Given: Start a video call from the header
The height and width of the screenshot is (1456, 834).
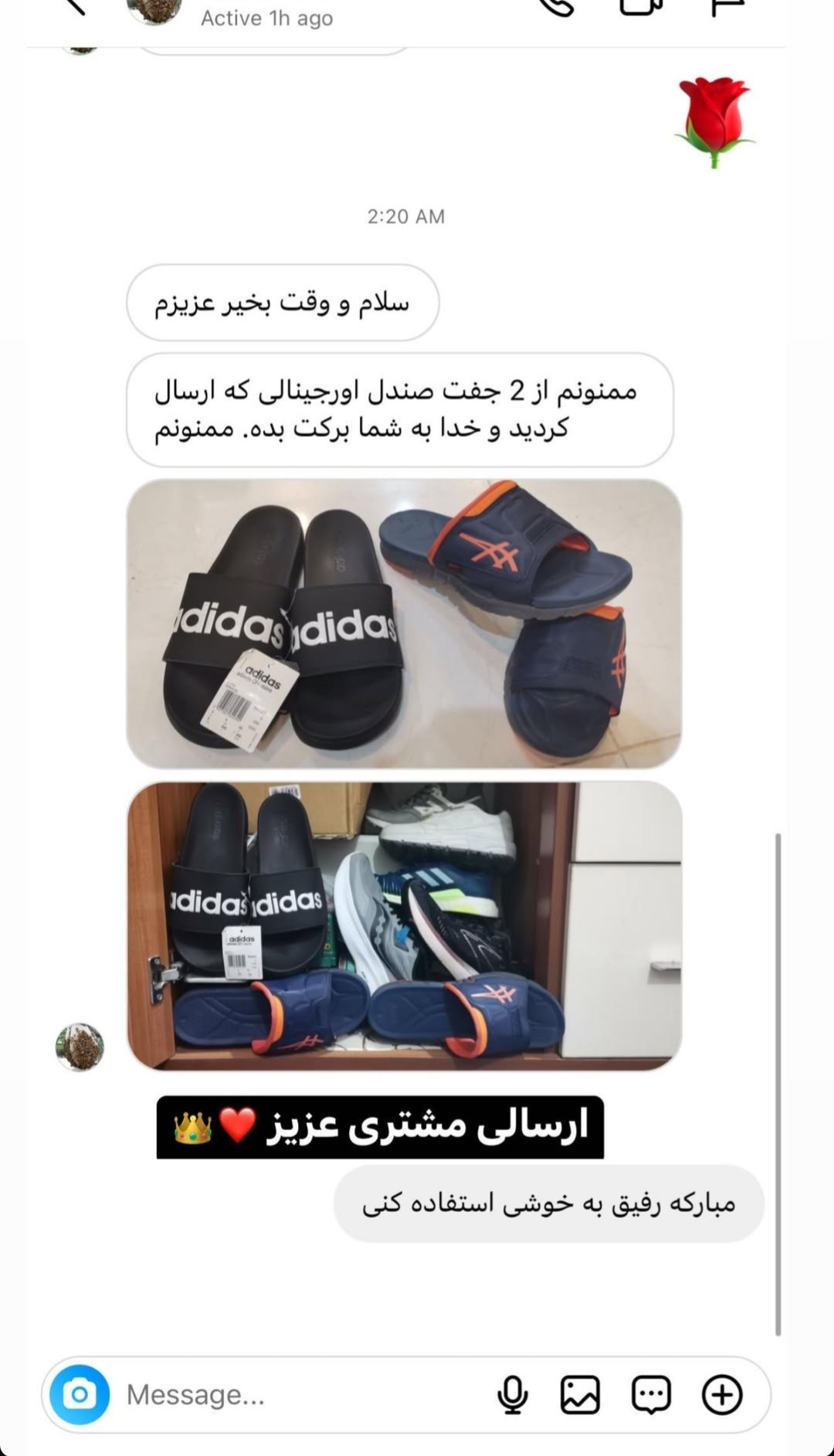Looking at the screenshot, I should pos(642,6).
